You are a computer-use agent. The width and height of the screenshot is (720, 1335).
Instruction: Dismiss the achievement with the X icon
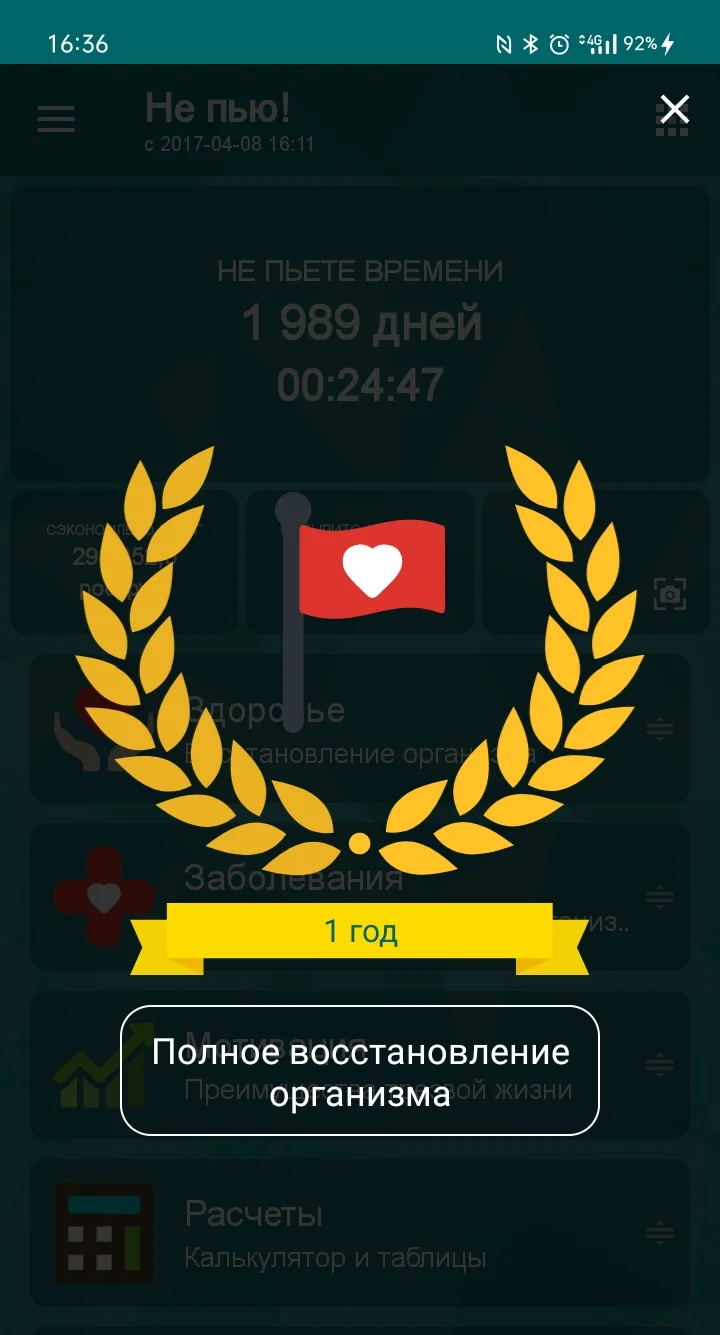pyautogui.click(x=675, y=110)
